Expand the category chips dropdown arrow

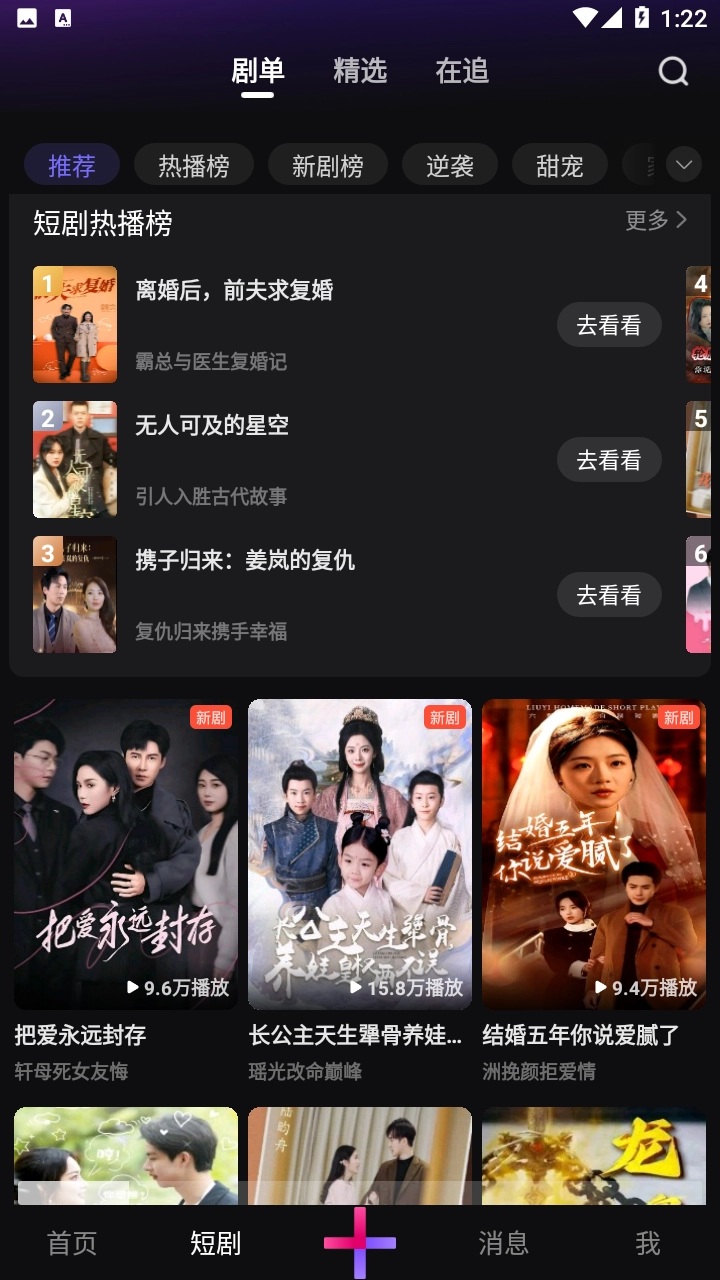[684, 165]
